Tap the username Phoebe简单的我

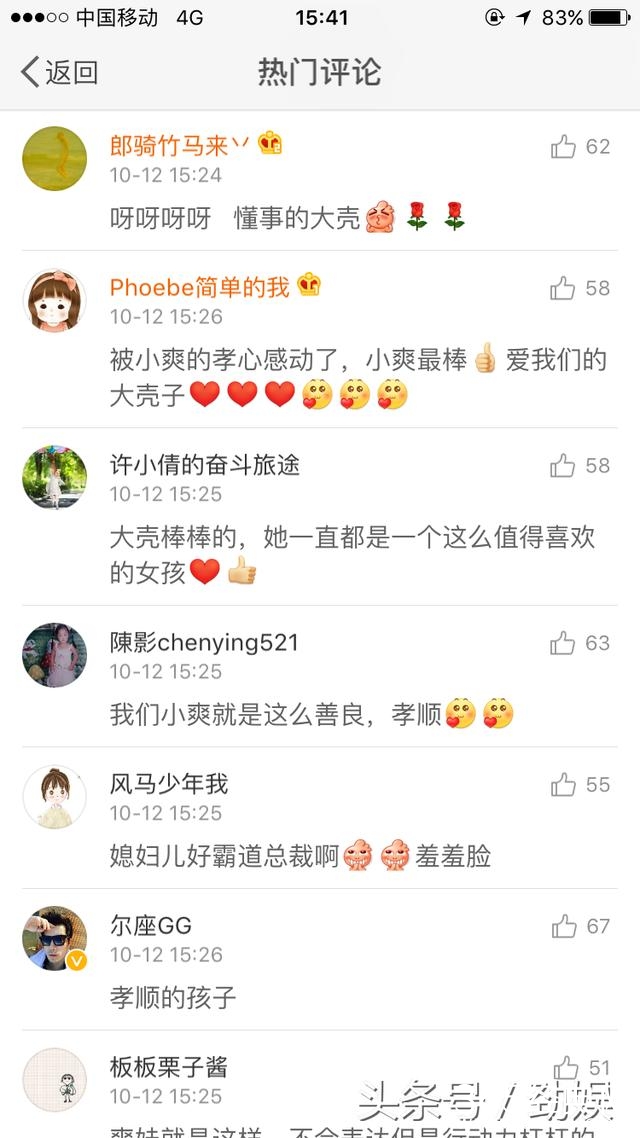click(199, 288)
